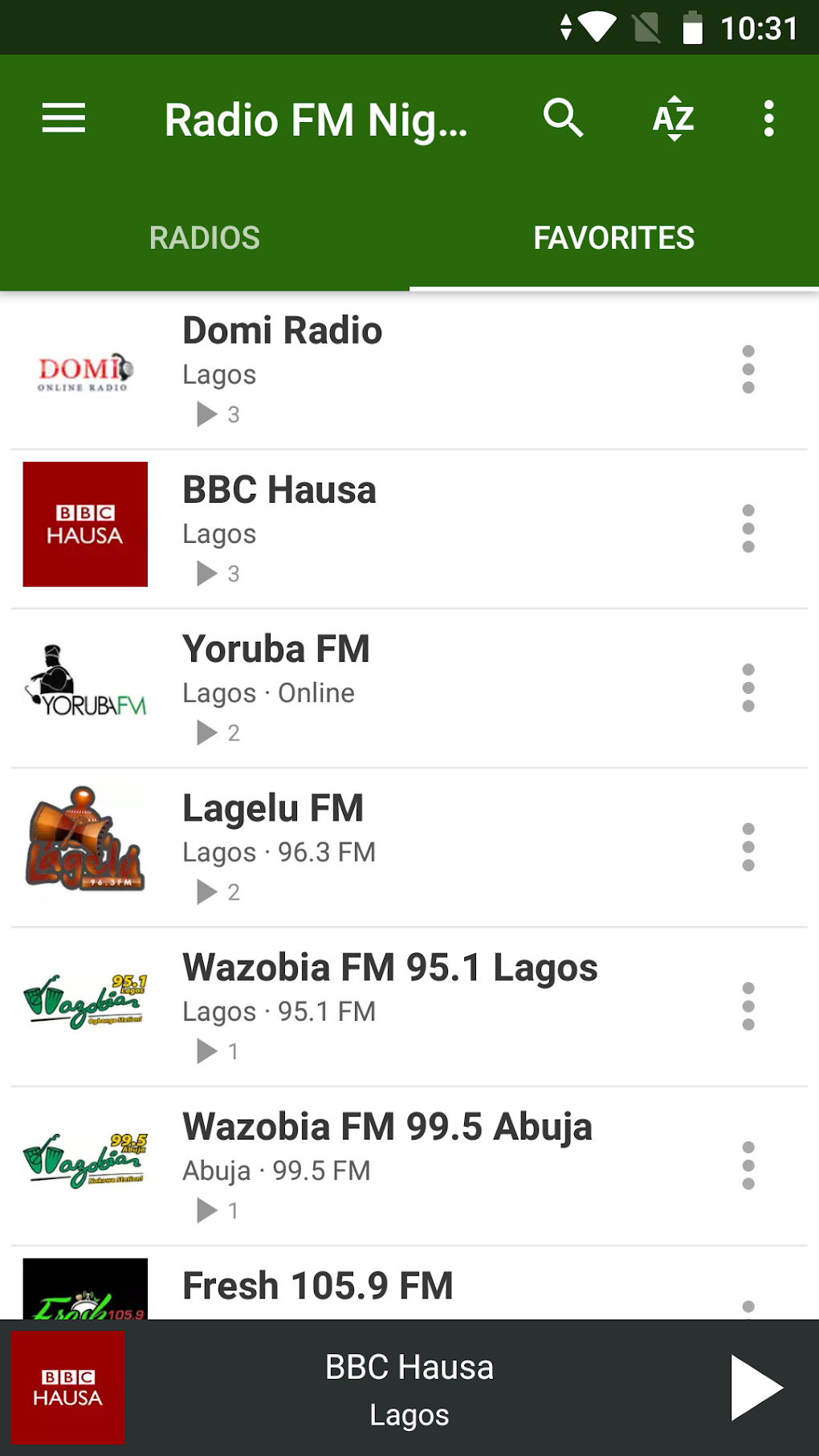The height and width of the screenshot is (1456, 819).
Task: Sort stations alphabetically with AZ icon
Action: click(673, 119)
